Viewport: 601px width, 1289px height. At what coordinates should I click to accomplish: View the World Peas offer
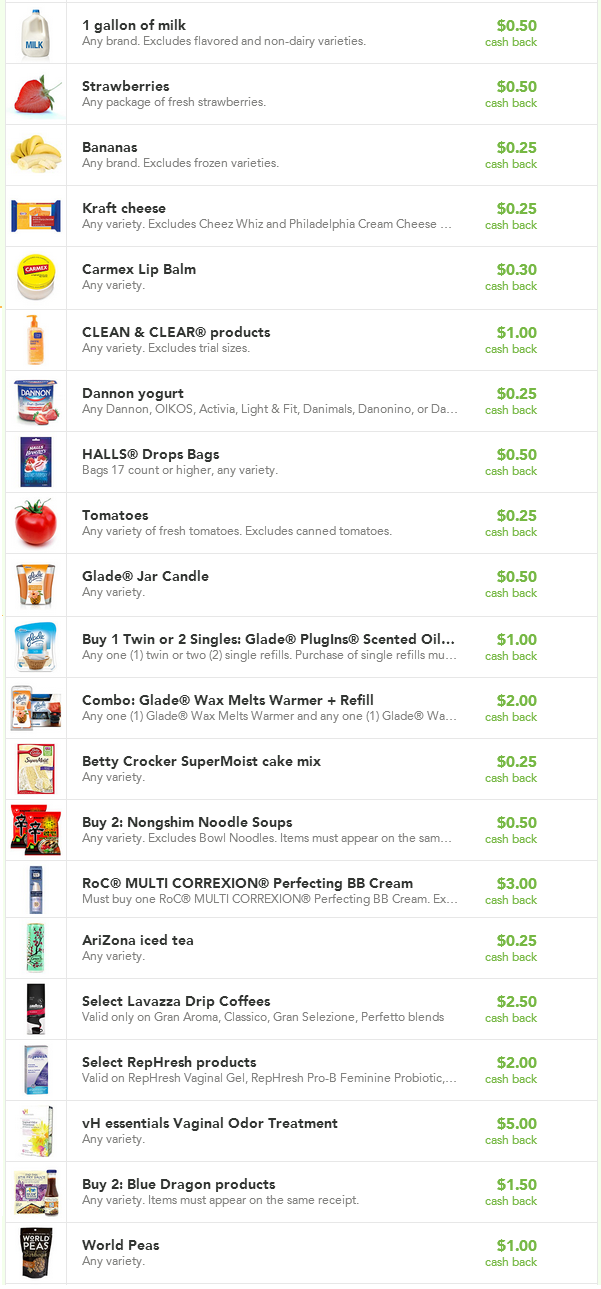click(x=121, y=1245)
